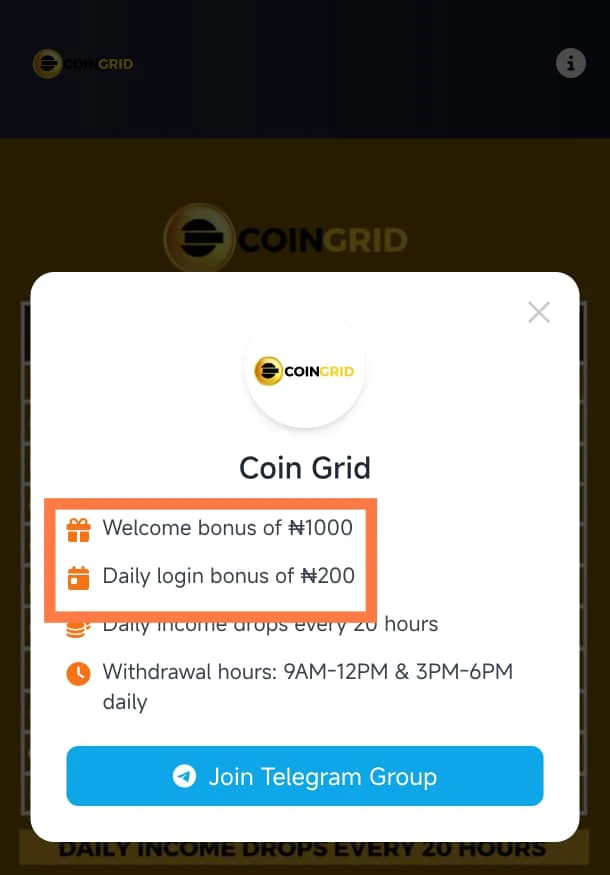Close the Coin Grid popup
The height and width of the screenshot is (875, 610).
pos(538,313)
